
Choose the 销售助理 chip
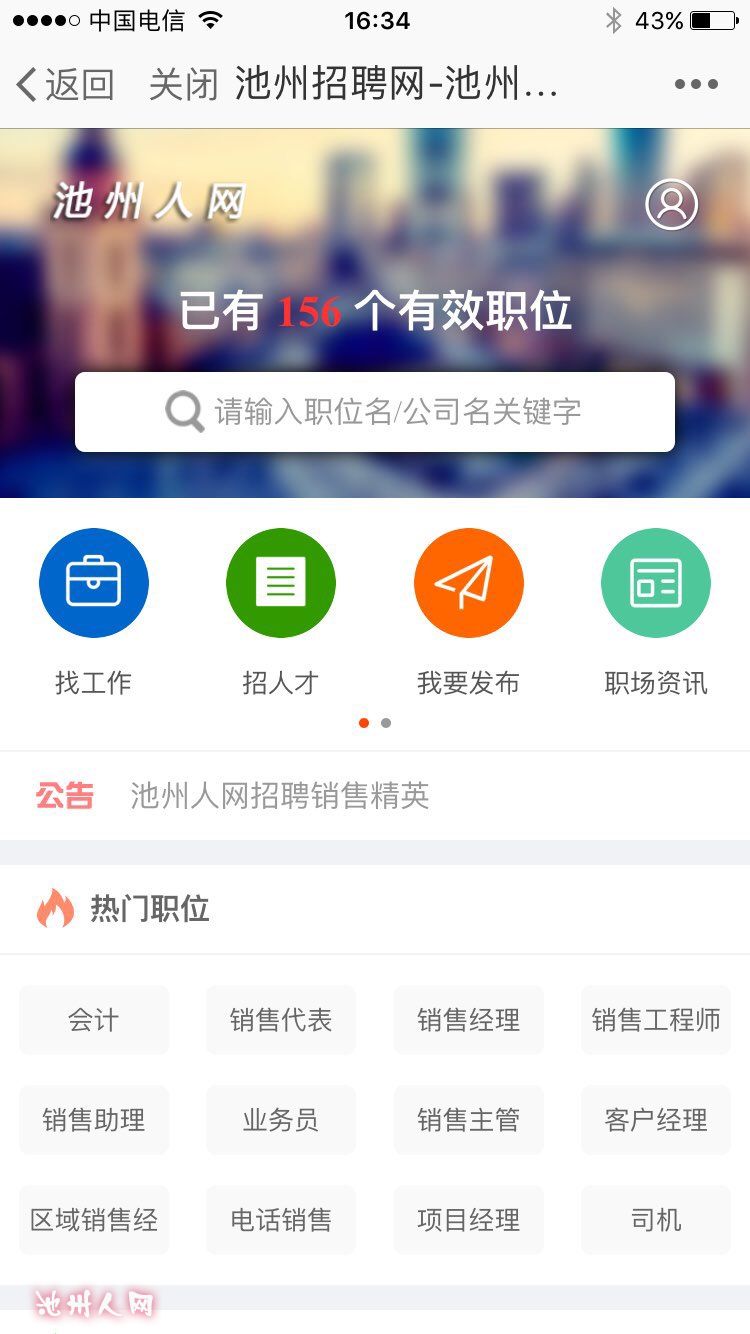point(94,1120)
